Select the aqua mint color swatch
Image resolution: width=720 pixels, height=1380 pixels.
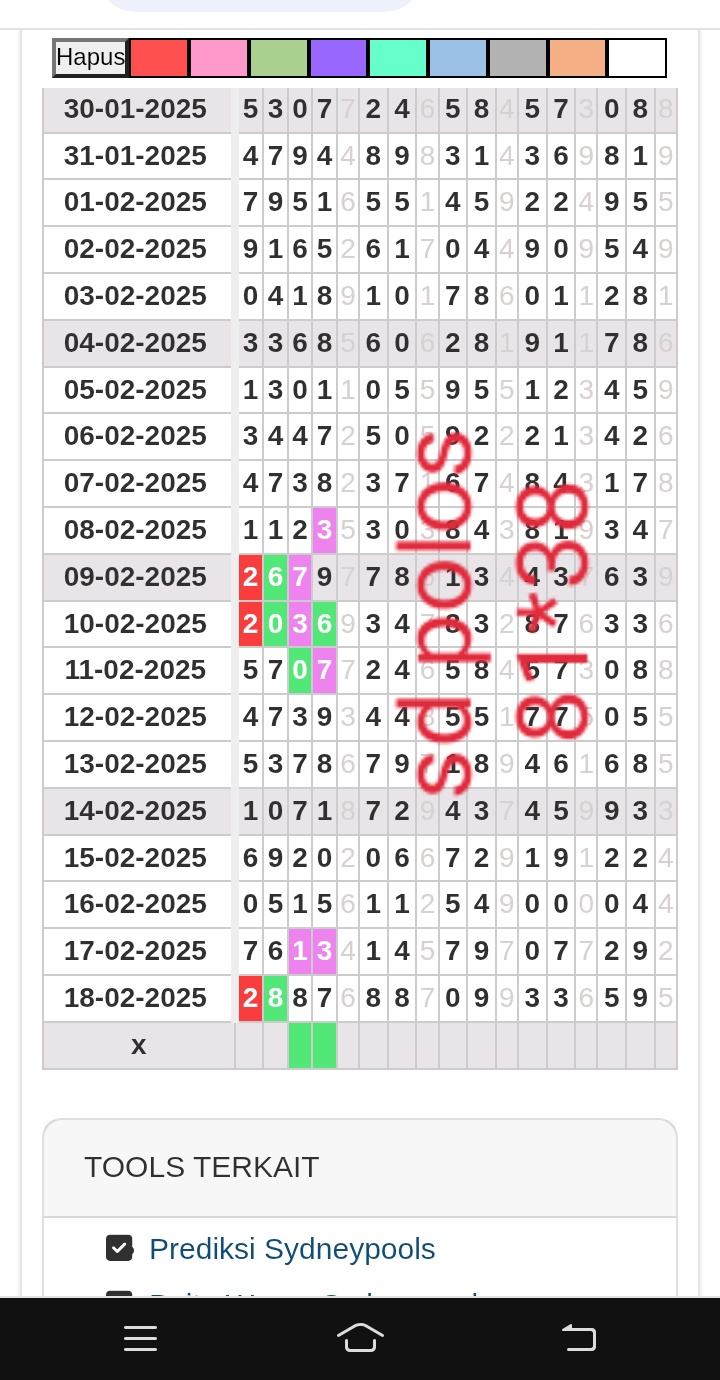(x=398, y=58)
